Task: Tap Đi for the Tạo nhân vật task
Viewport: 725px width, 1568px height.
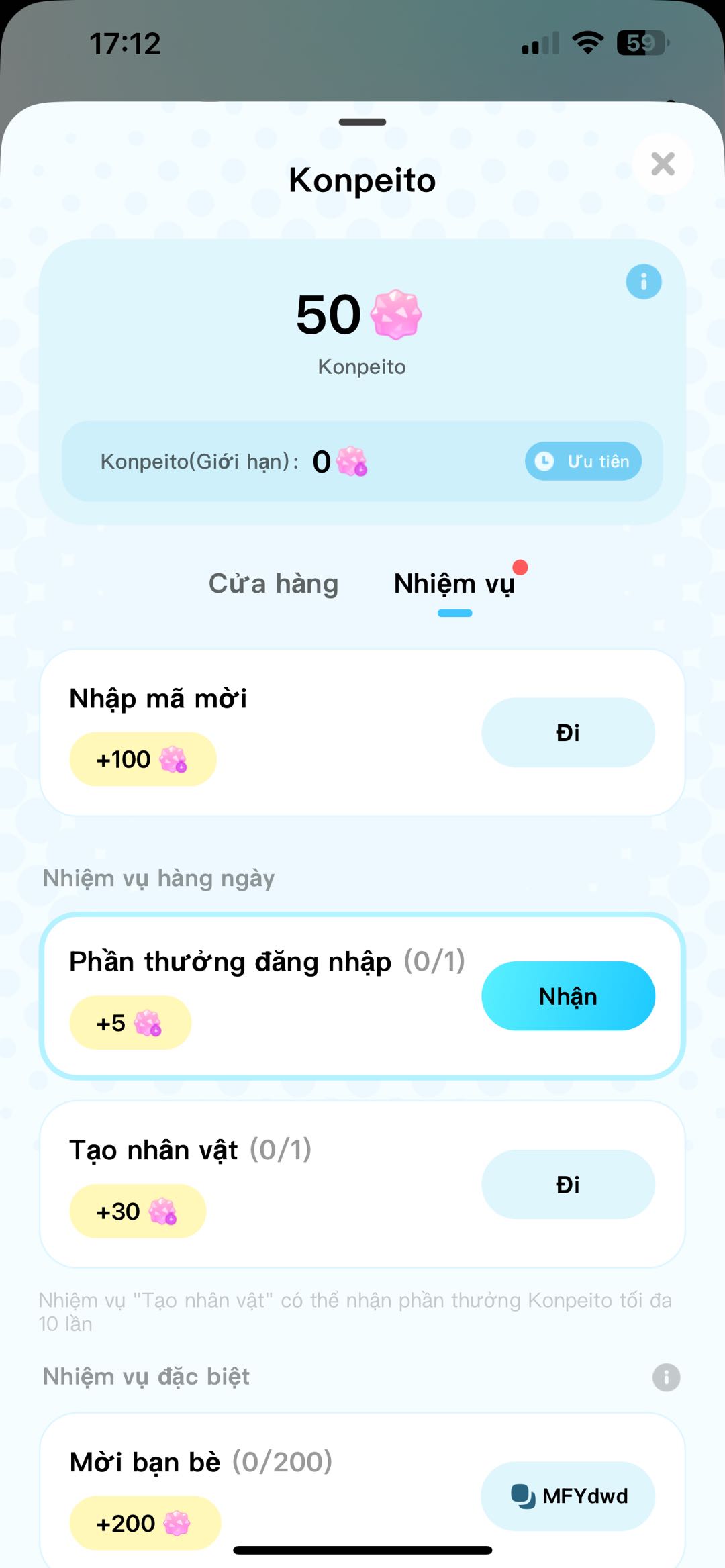Action: (568, 1185)
